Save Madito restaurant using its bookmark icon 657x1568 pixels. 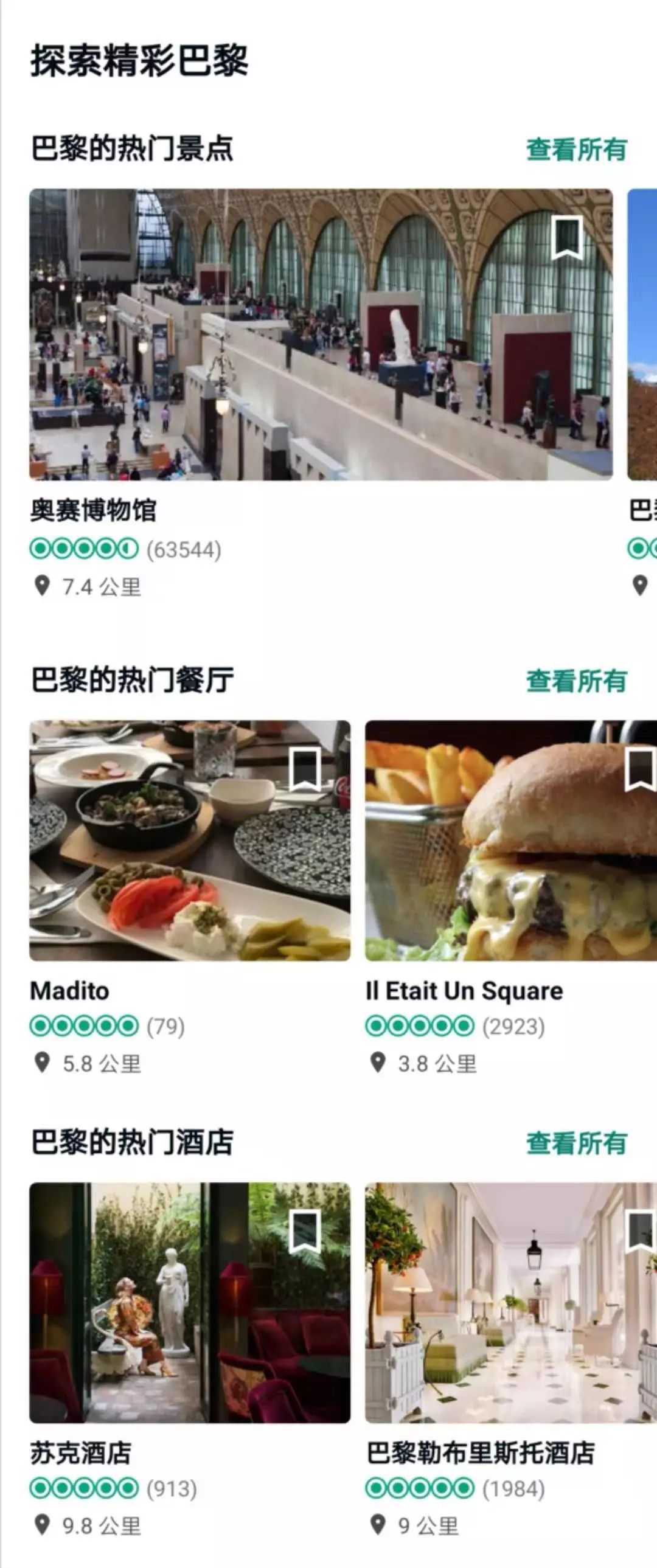(305, 771)
